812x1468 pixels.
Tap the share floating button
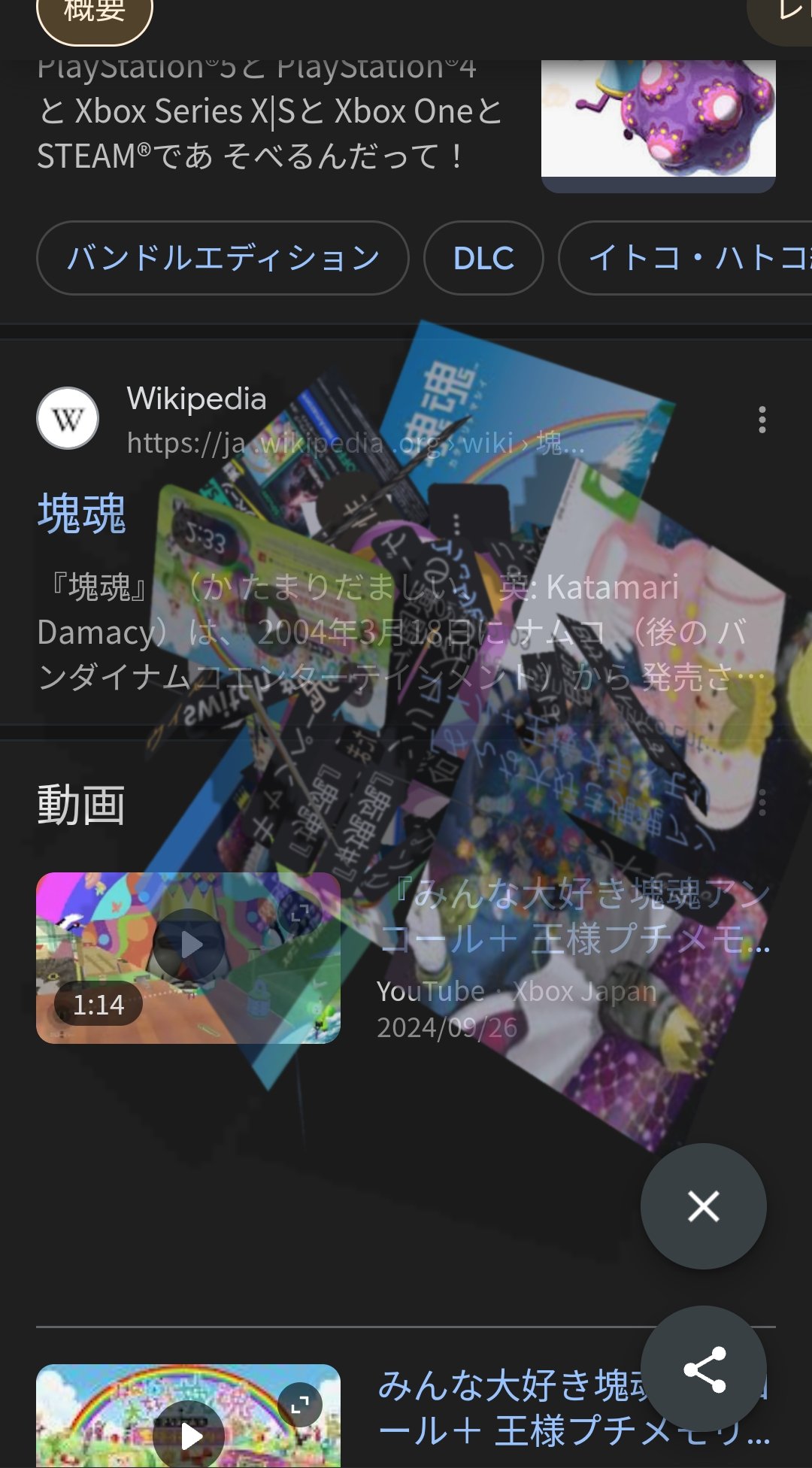click(703, 1369)
